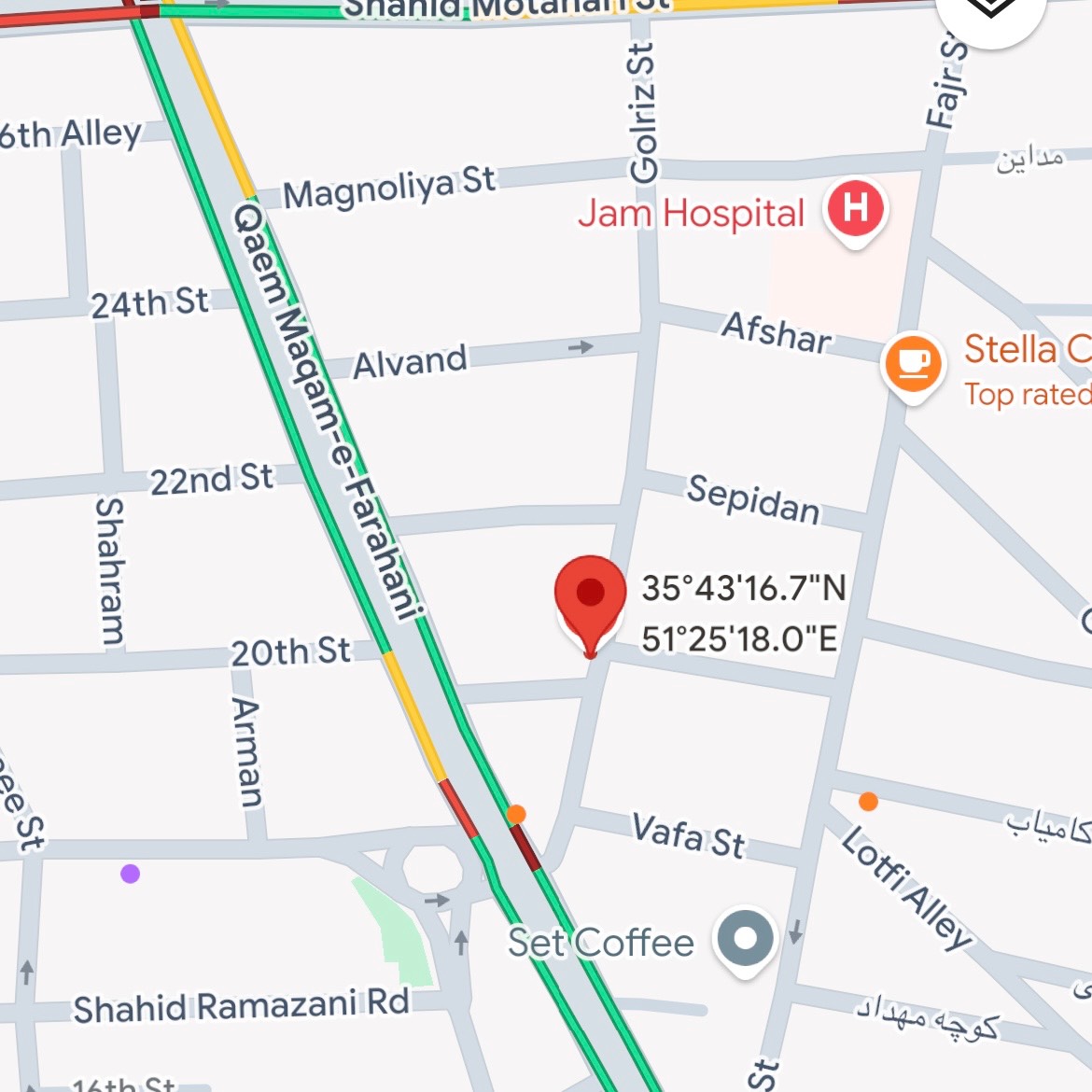Tap the orange dot on Qaem Maqam-e-Farahani
The image size is (1092, 1092).
tap(516, 815)
